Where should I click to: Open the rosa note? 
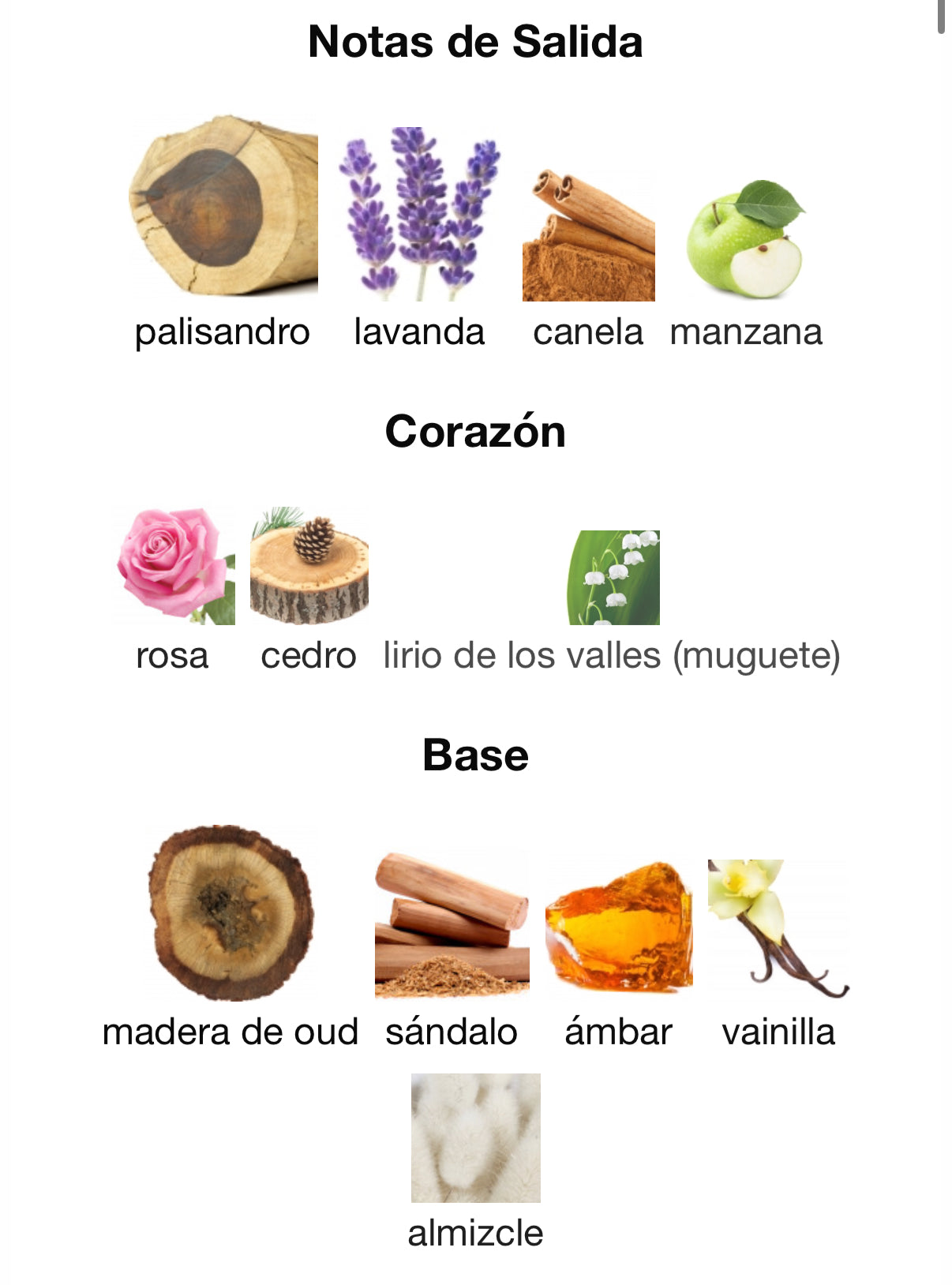tap(173, 567)
